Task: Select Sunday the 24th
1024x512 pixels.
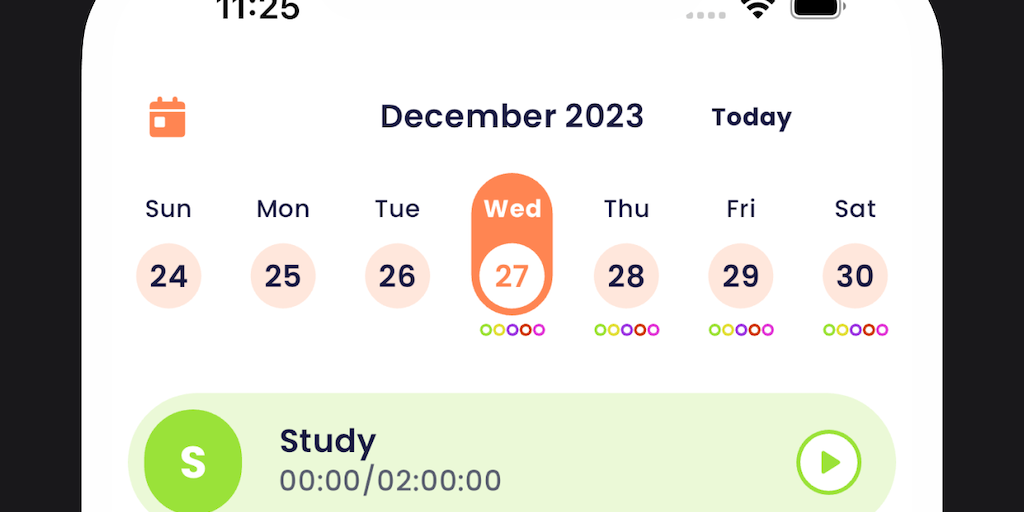Action: point(168,275)
